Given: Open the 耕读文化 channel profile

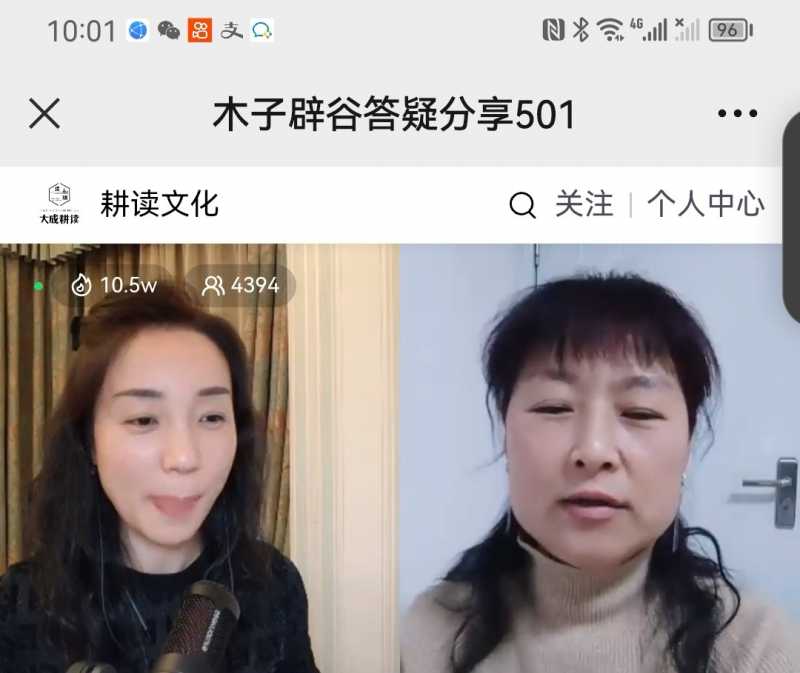Looking at the screenshot, I should (158, 204).
